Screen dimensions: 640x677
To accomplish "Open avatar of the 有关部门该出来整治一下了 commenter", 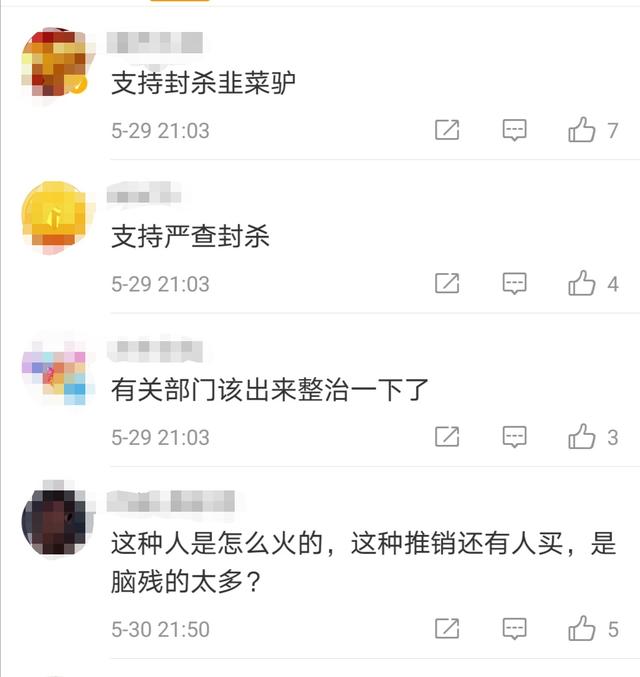I will (x=55, y=372).
